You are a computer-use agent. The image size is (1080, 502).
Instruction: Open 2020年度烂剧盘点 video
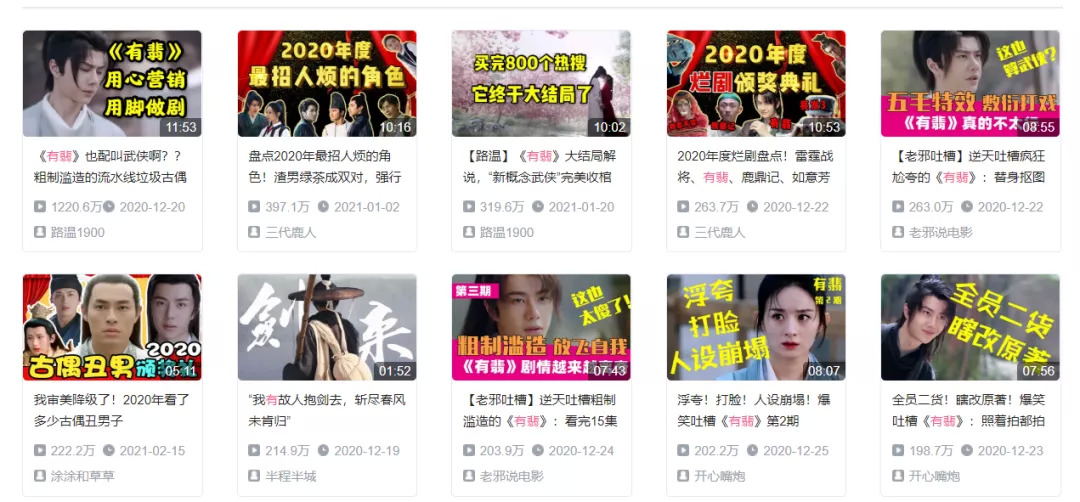point(756,83)
